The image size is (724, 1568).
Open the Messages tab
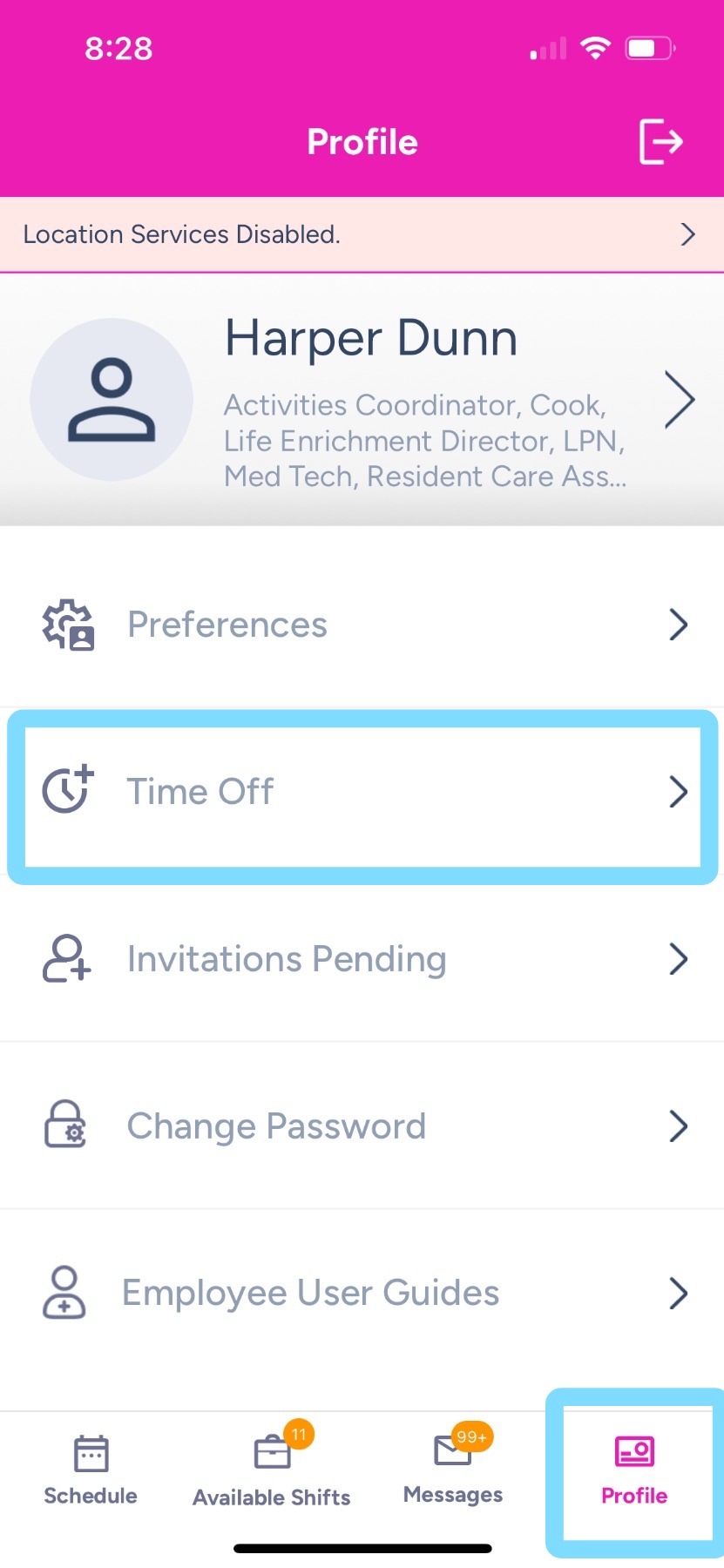click(x=453, y=1471)
